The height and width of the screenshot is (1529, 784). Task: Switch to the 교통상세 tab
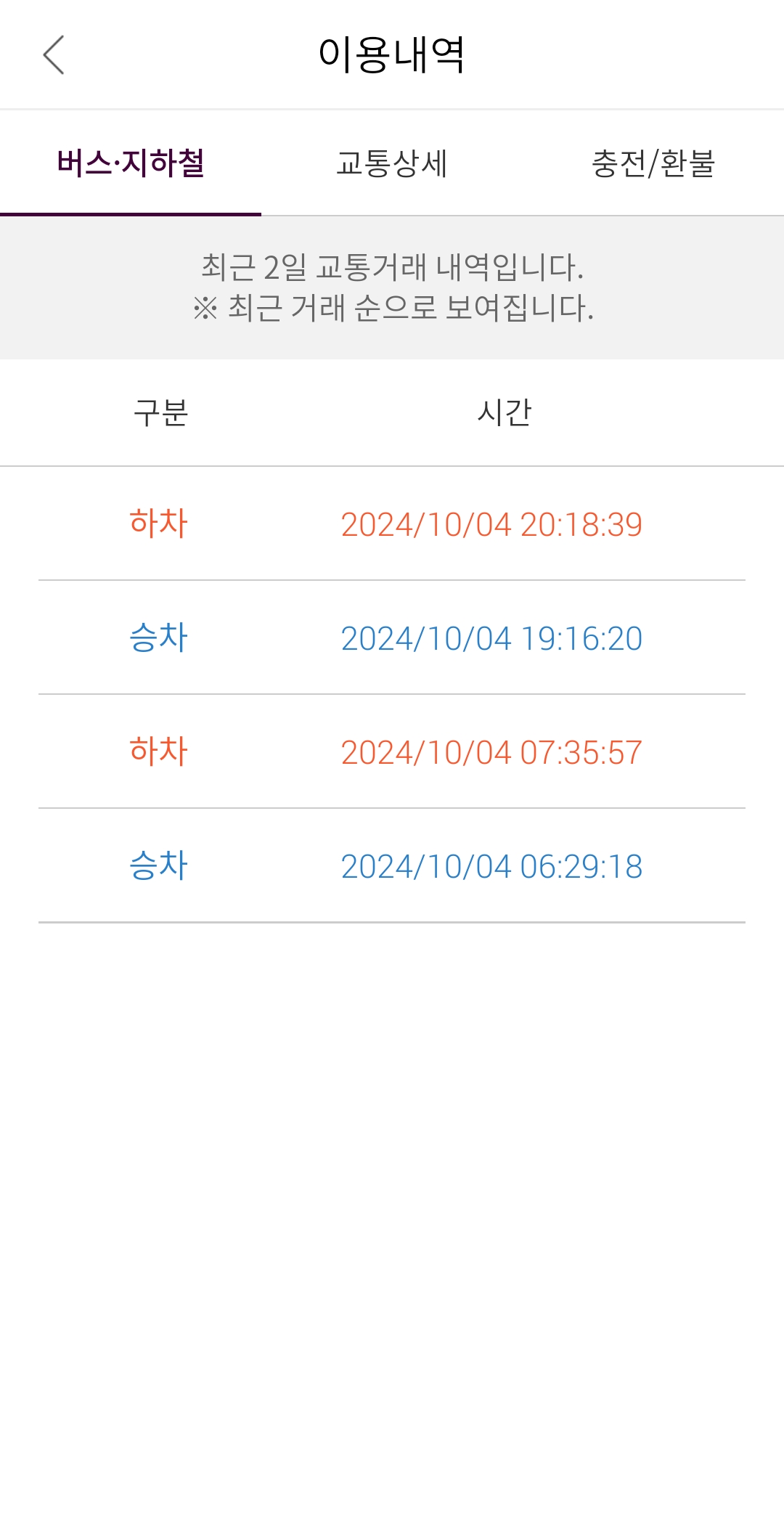click(x=392, y=163)
